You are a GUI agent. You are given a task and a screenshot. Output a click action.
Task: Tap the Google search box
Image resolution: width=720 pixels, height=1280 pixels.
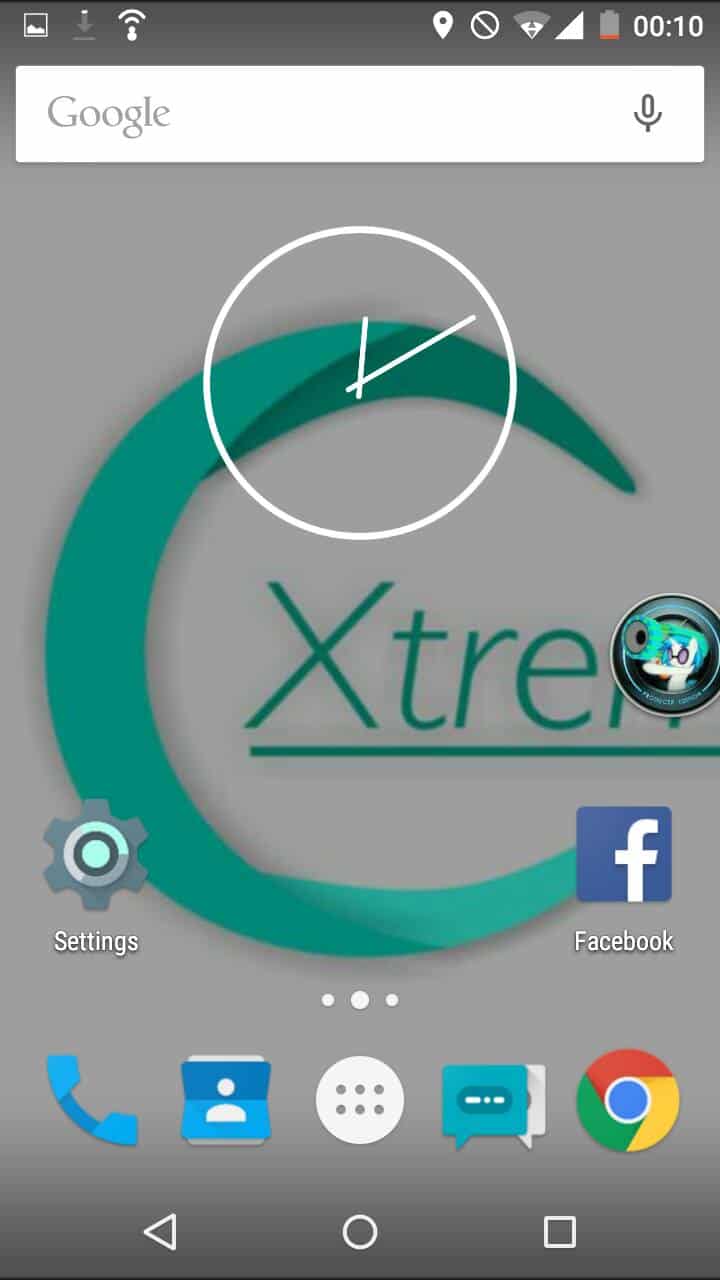click(320, 114)
